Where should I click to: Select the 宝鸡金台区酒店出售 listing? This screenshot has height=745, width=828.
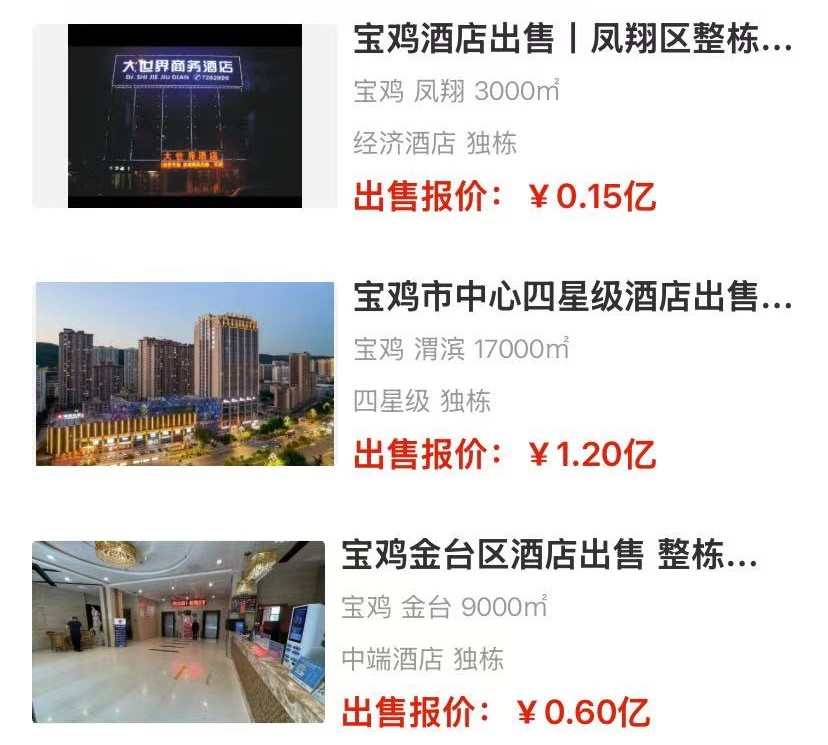coord(549,555)
